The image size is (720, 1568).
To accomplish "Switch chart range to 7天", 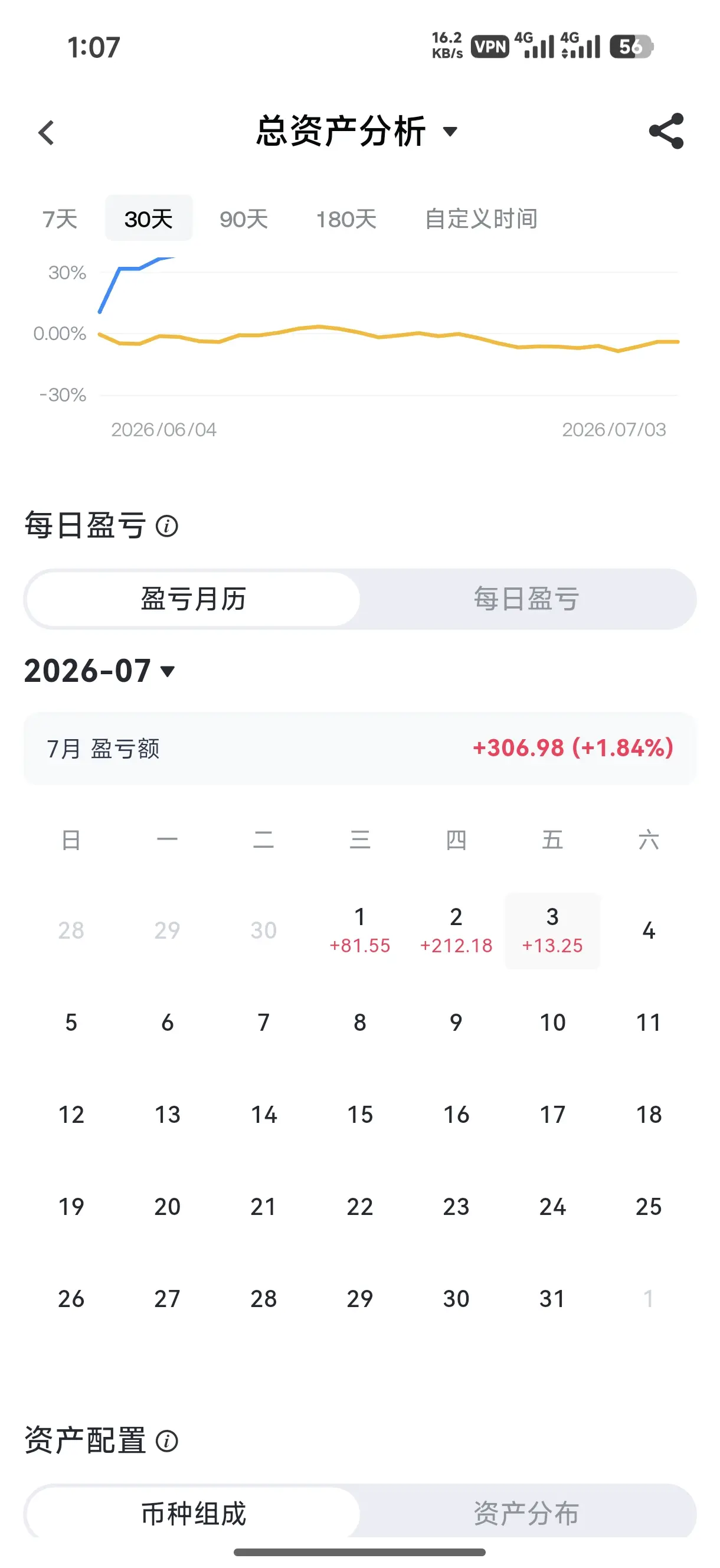I will [x=60, y=218].
